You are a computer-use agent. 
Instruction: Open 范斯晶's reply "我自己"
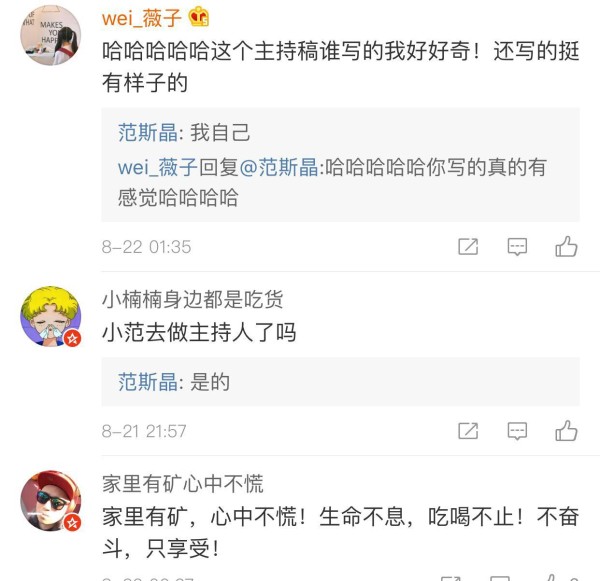[x=185, y=133]
